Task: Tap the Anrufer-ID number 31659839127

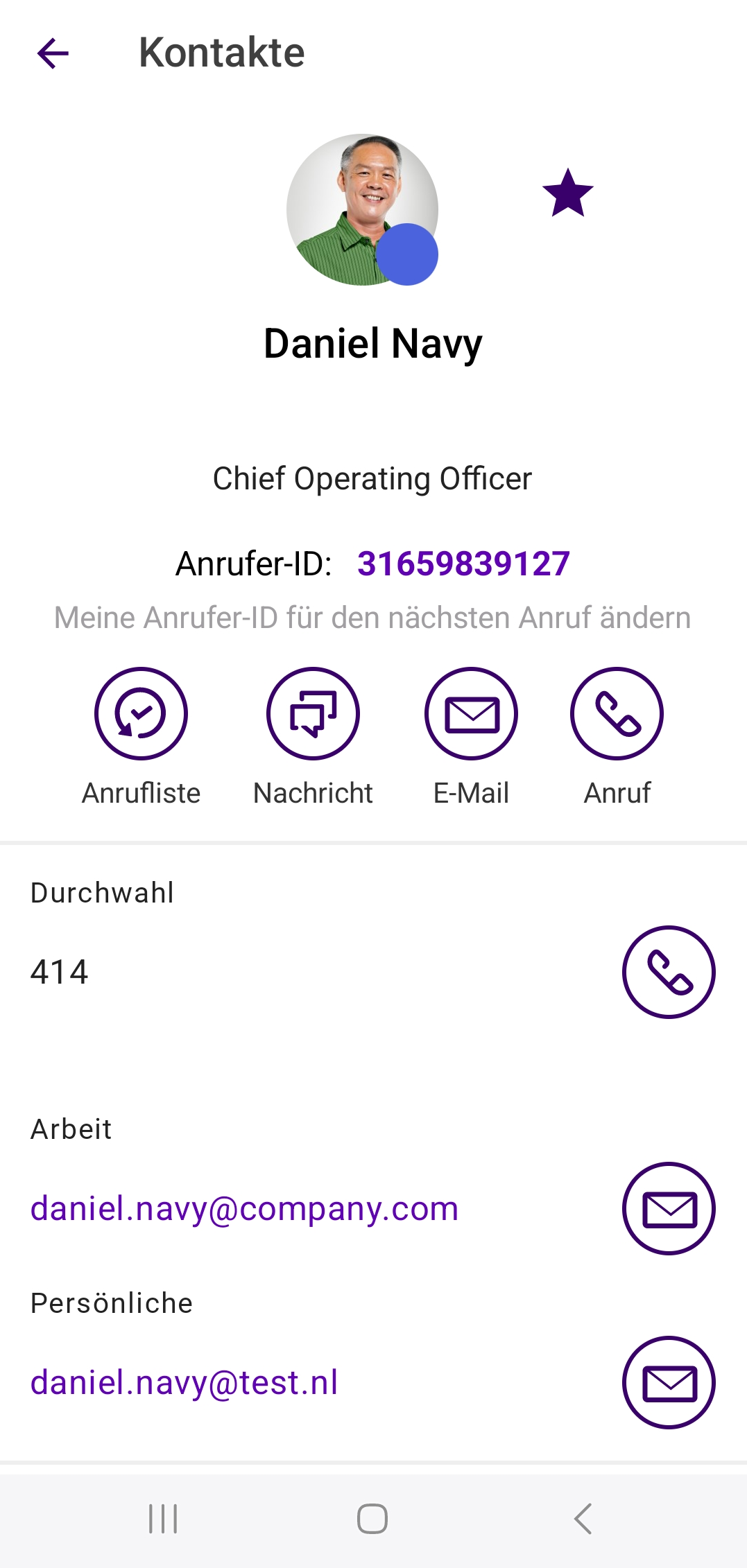Action: point(463,564)
